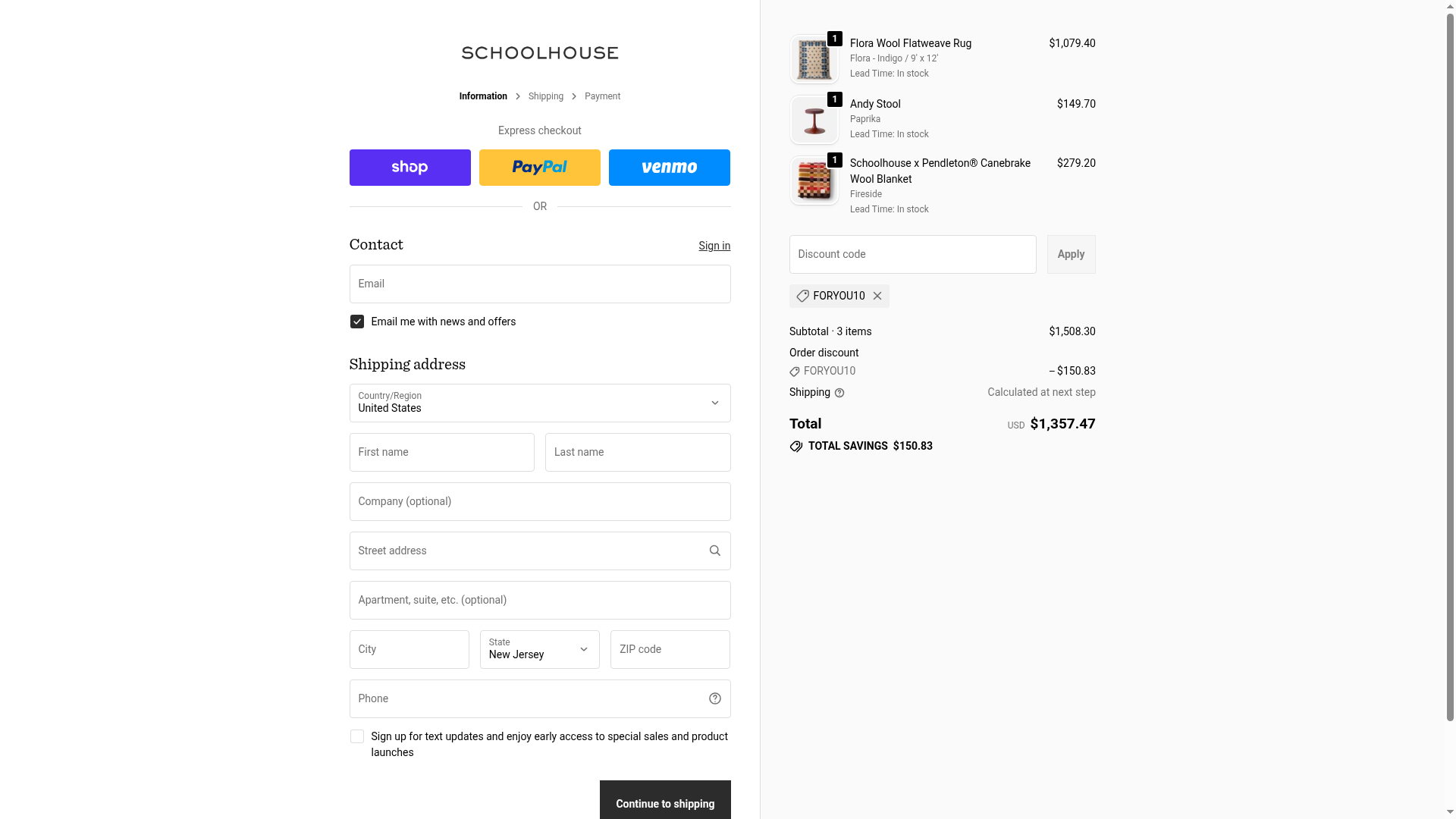Apply the discount code
This screenshot has width=1456, height=819.
(x=1071, y=255)
